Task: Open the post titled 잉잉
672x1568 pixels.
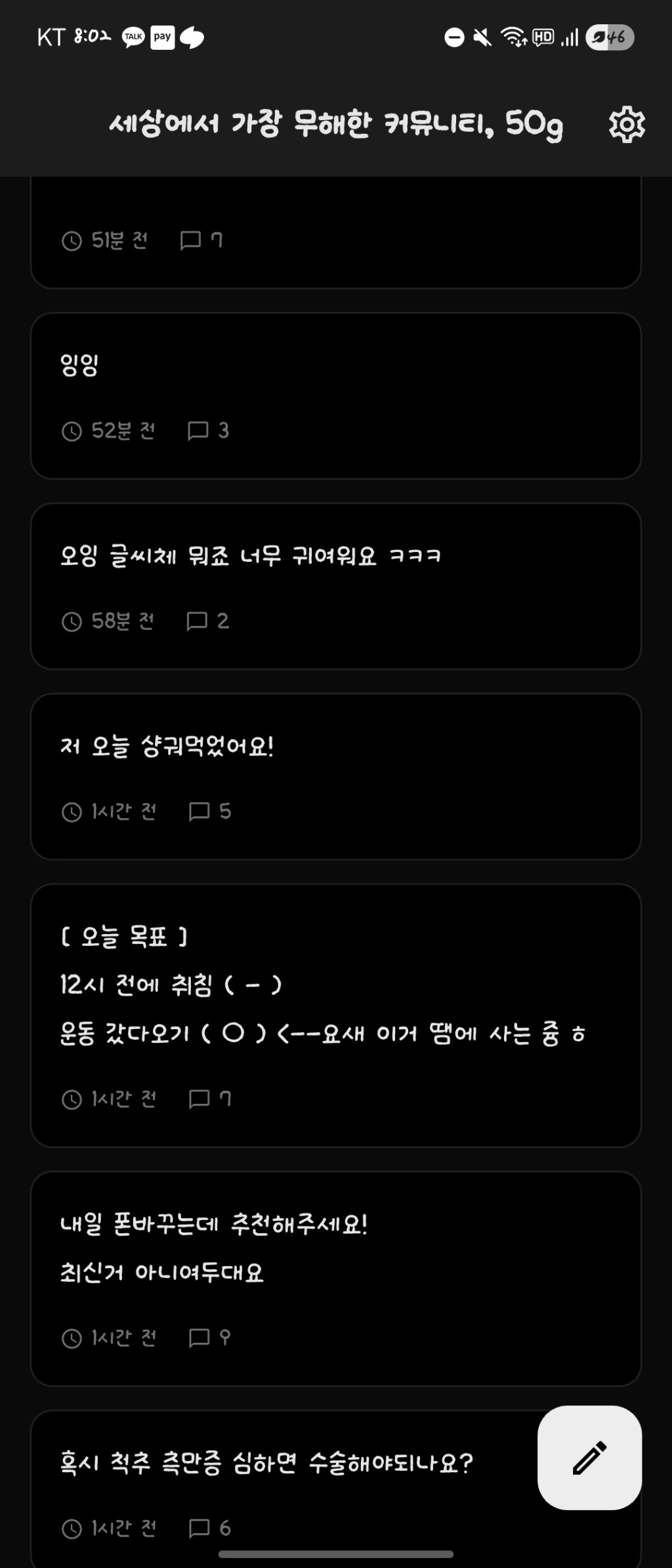Action: [335, 395]
